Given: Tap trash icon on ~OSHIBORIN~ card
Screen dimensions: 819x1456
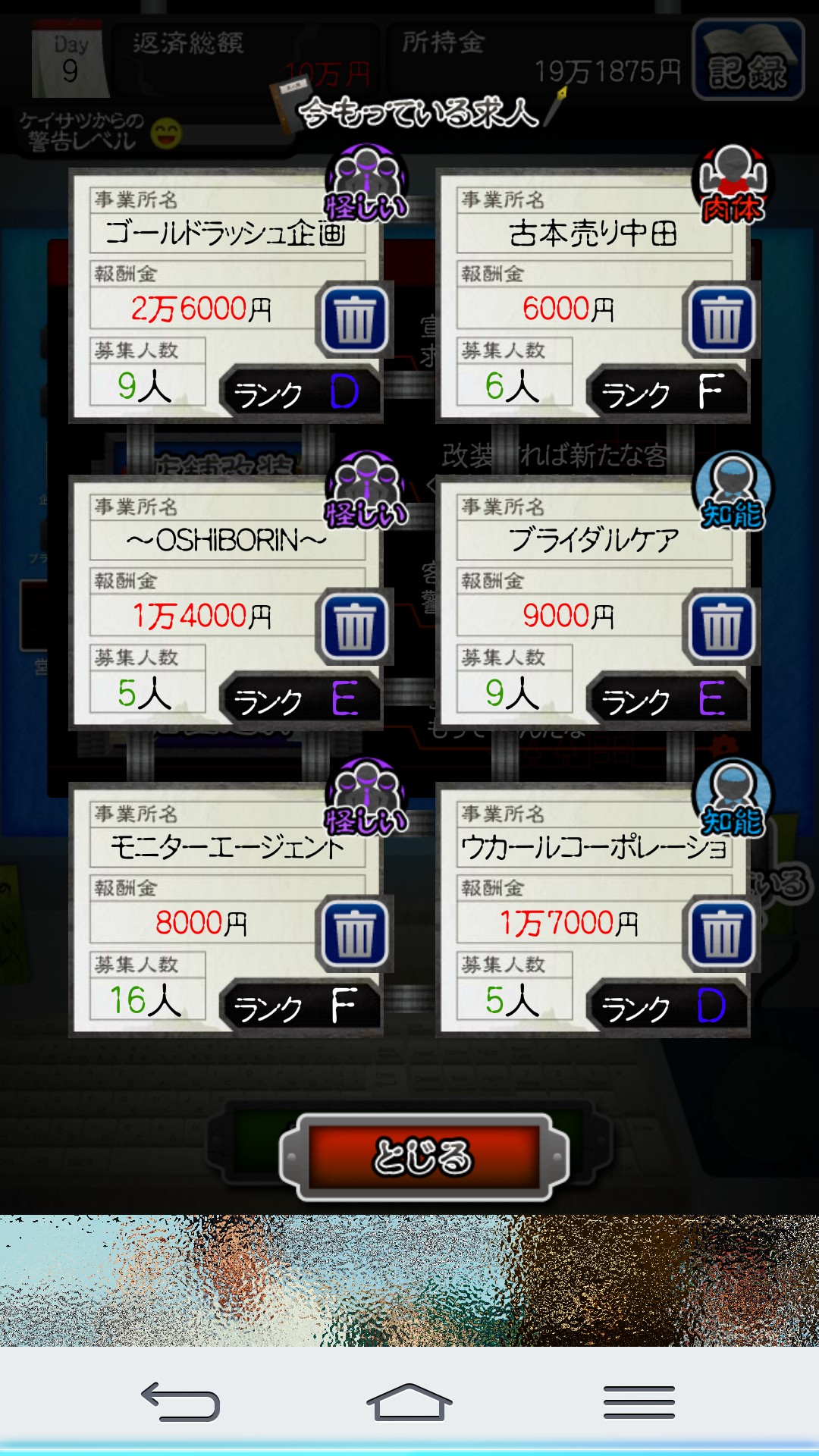Looking at the screenshot, I should click(x=355, y=626).
